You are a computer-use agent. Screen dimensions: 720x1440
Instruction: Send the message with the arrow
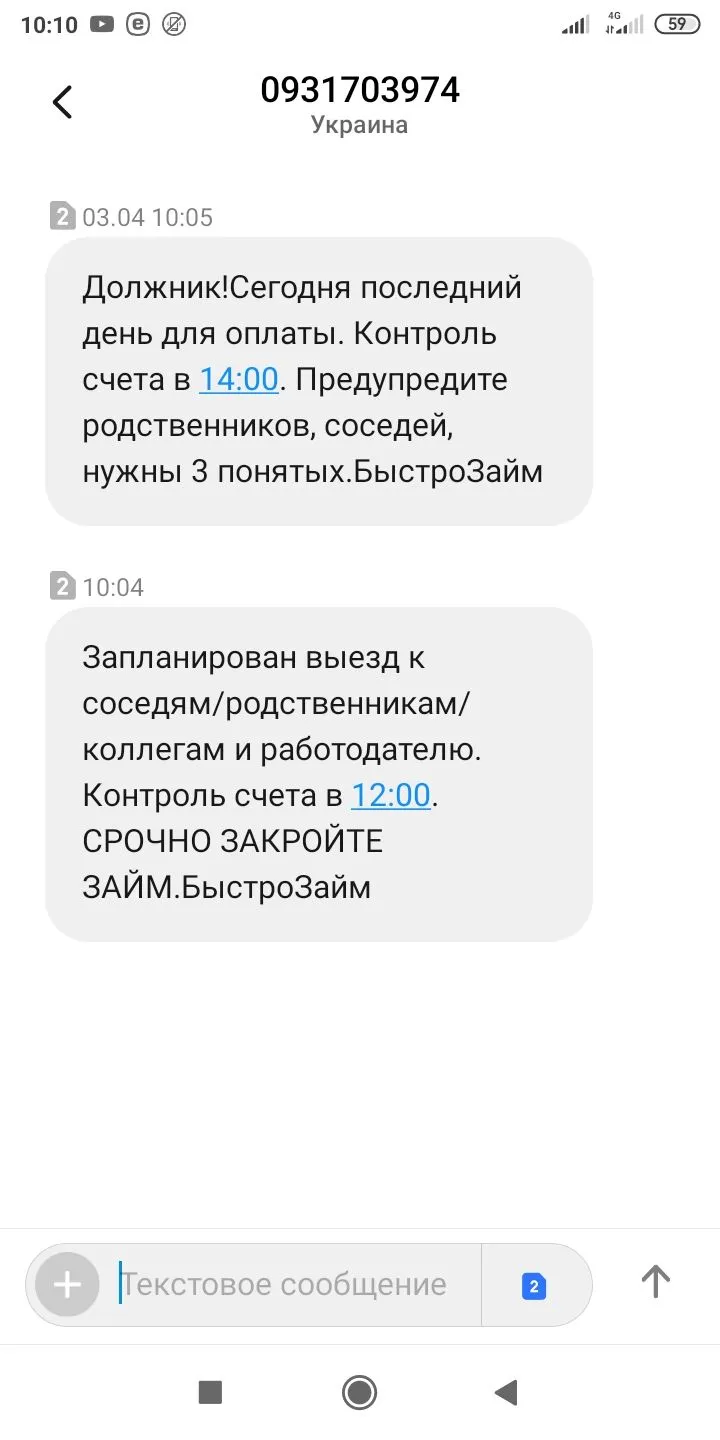(655, 1281)
